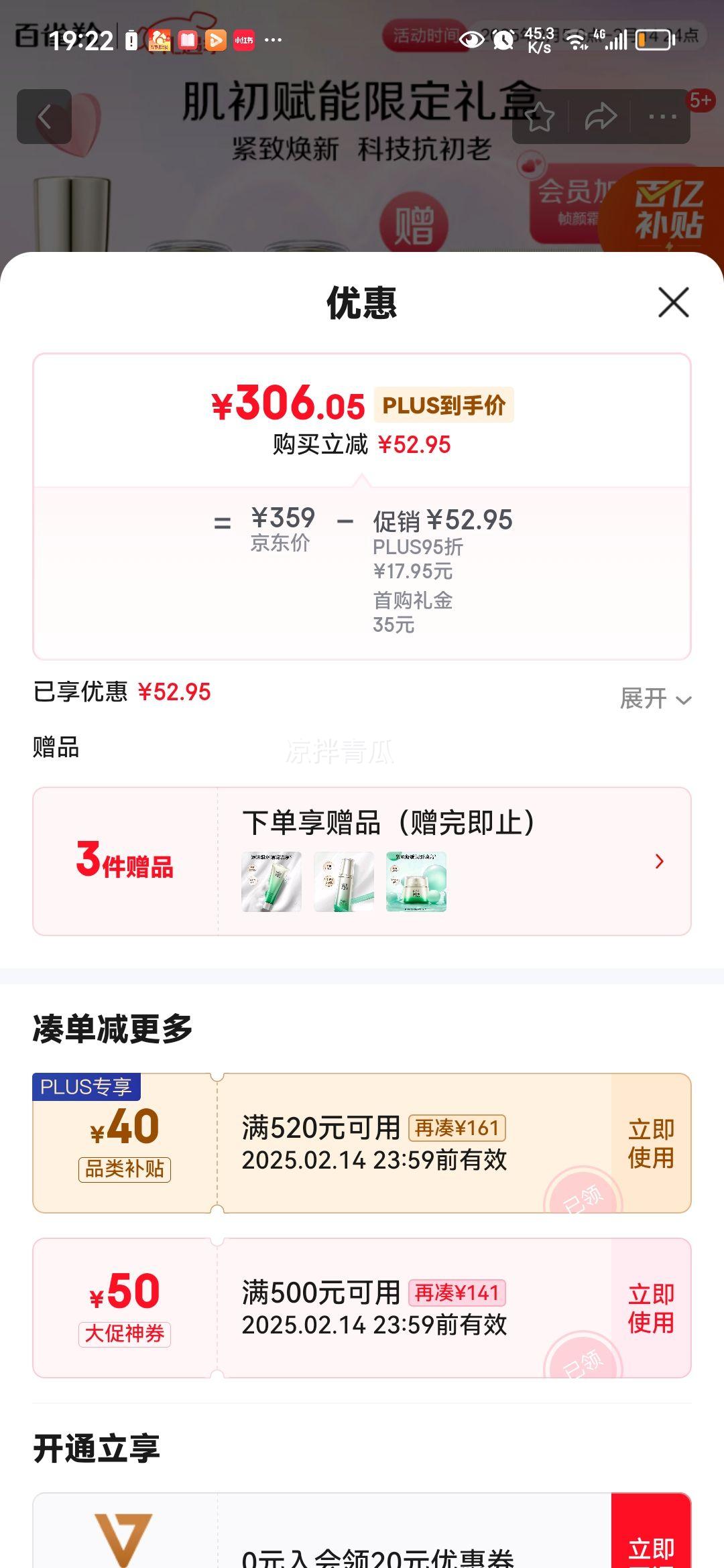Tap the eye-protection icon in the status bar
724x1568 pixels.
point(473,40)
